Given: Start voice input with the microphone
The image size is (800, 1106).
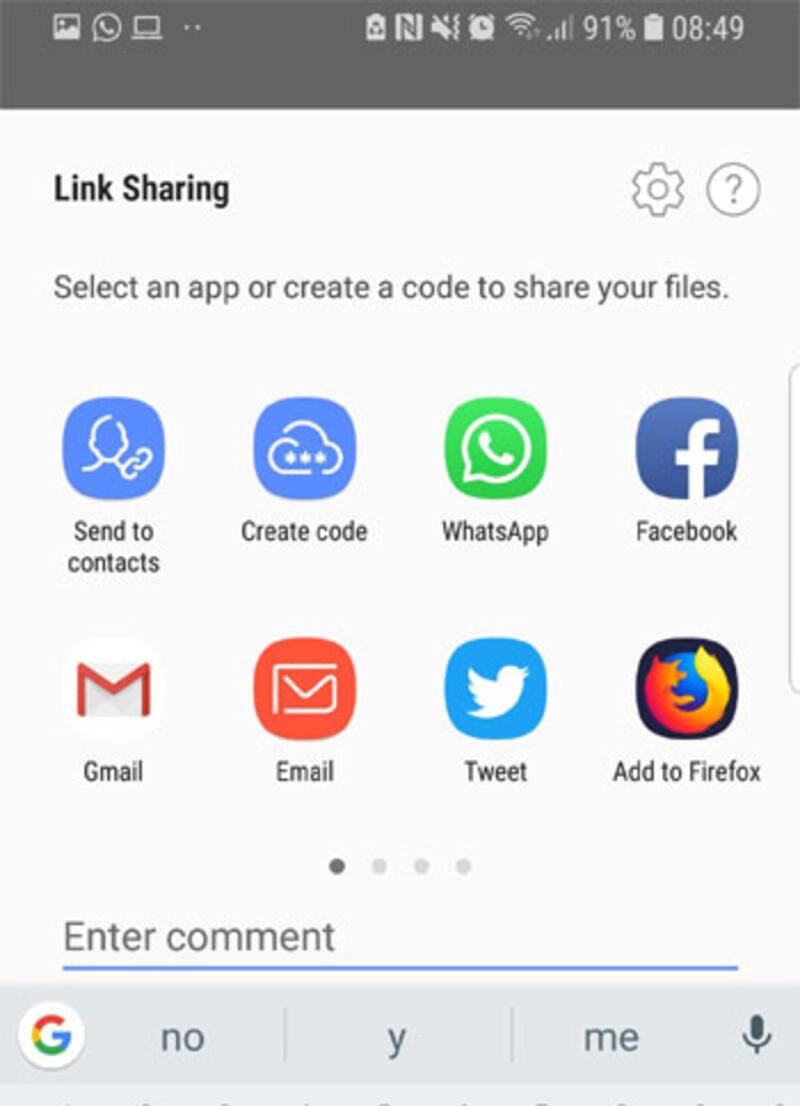Looking at the screenshot, I should pyautogui.click(x=756, y=1036).
